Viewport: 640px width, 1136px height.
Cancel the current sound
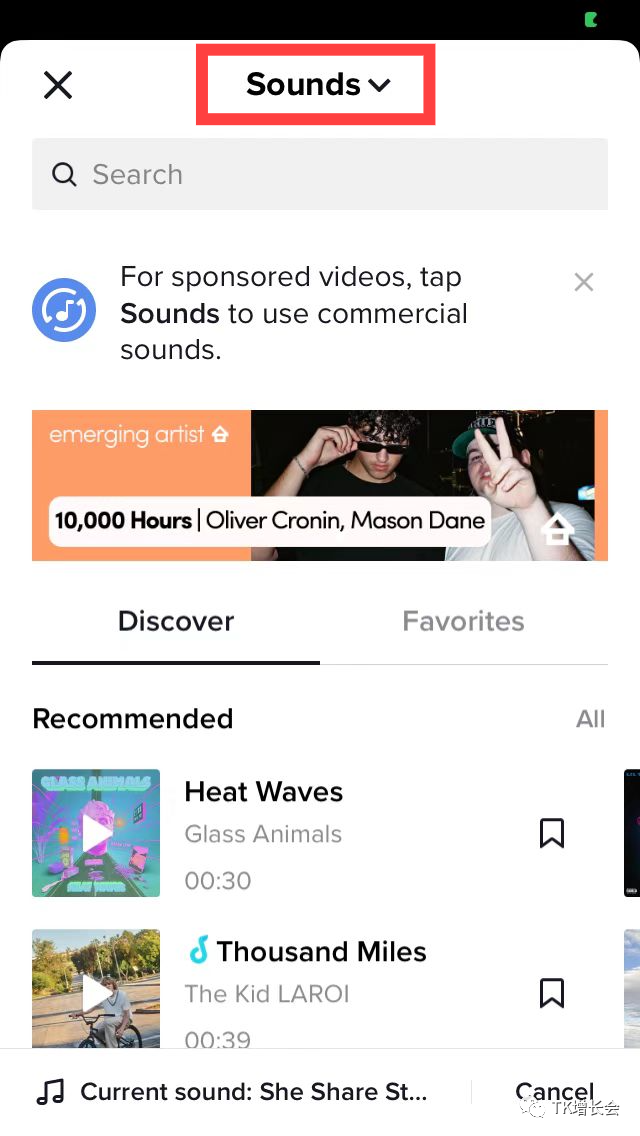554,1092
